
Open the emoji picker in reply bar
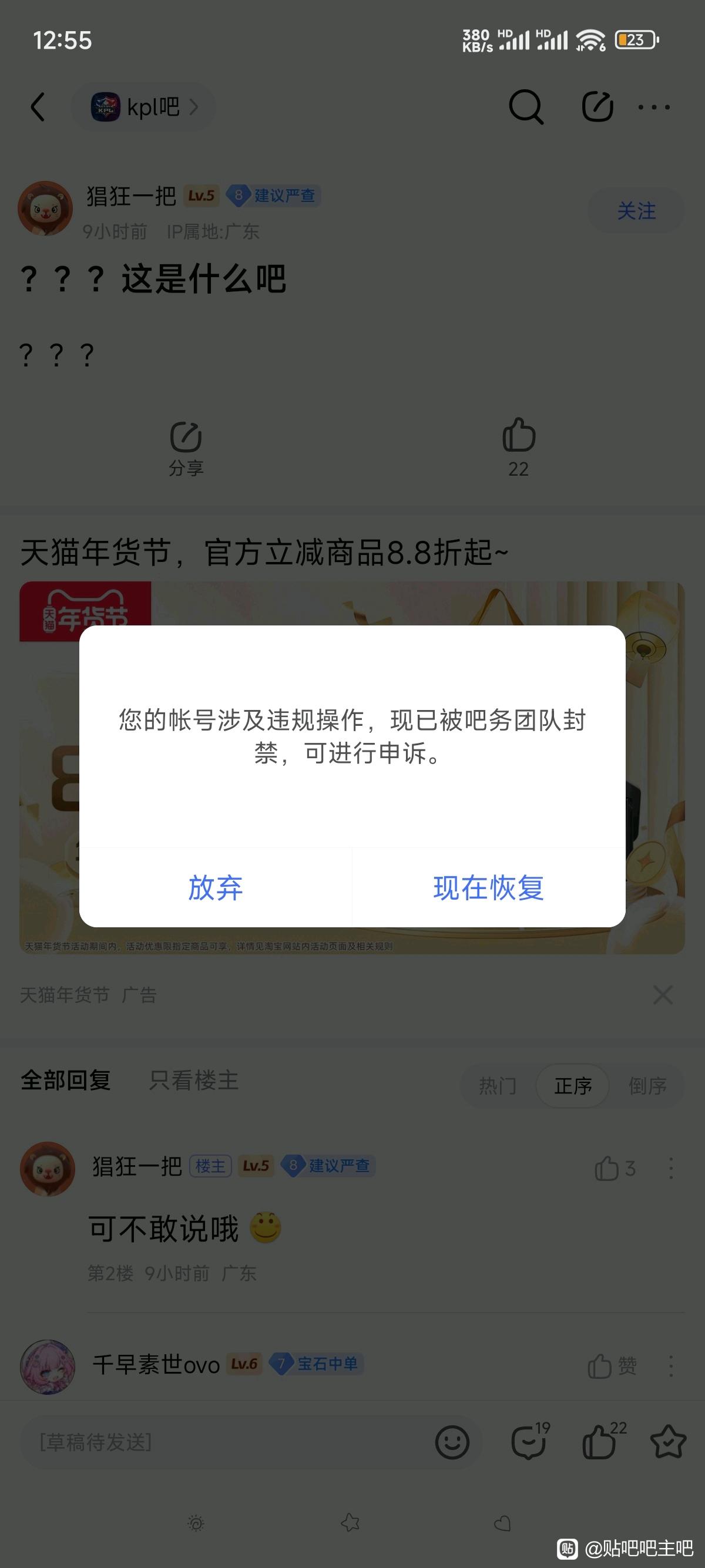pyautogui.click(x=452, y=1442)
